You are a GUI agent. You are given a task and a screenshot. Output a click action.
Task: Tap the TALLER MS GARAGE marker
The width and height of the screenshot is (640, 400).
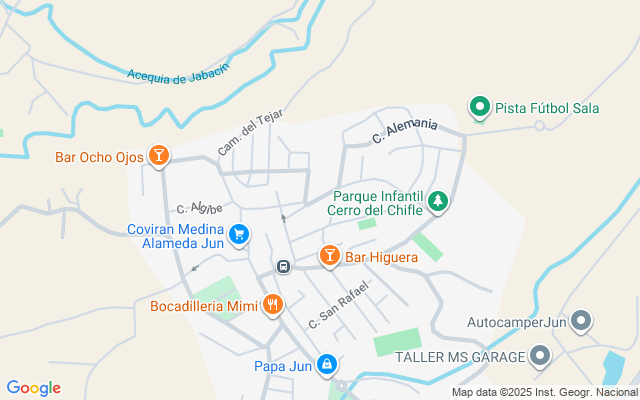pos(540,356)
